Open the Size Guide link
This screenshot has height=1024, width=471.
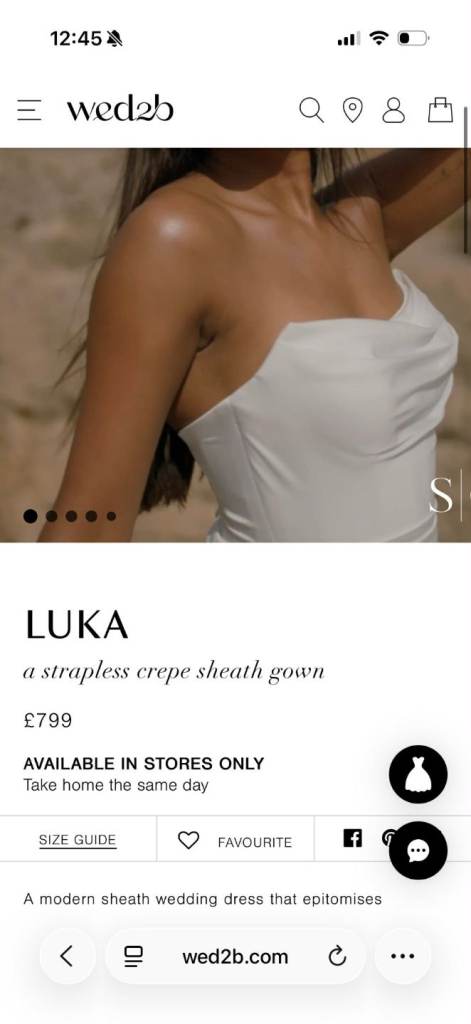[x=77, y=840]
